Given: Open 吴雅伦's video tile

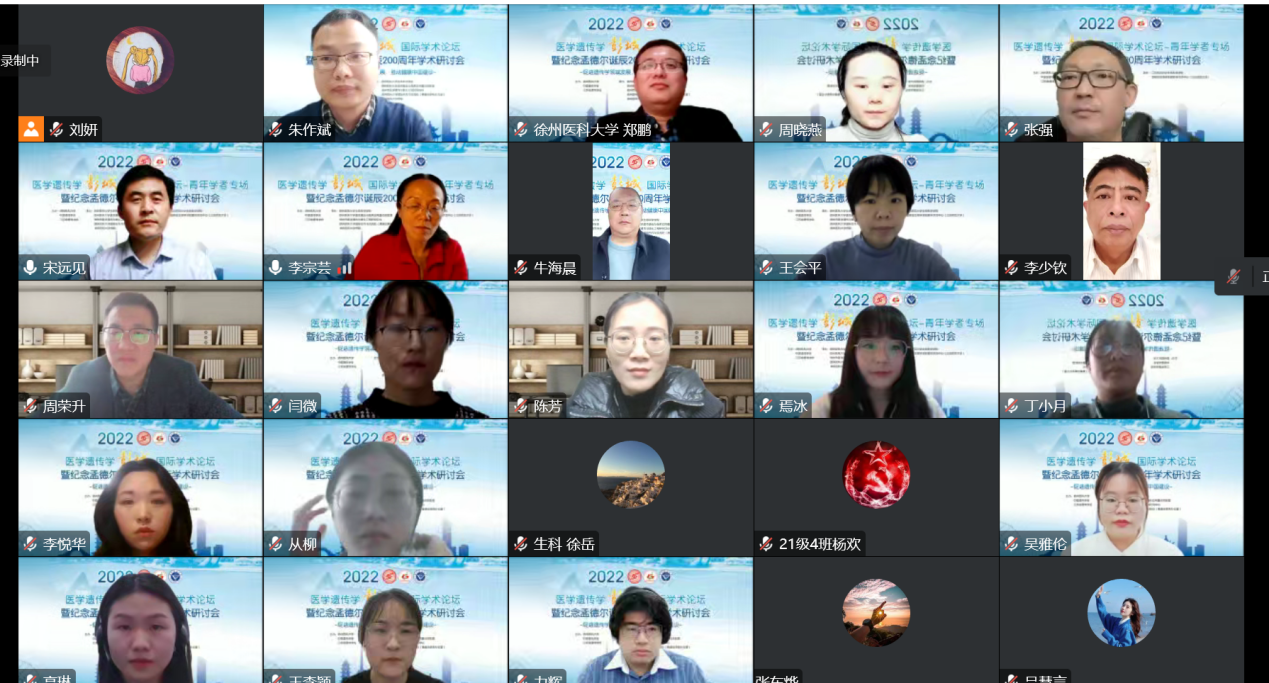Looking at the screenshot, I should 1121,487.
